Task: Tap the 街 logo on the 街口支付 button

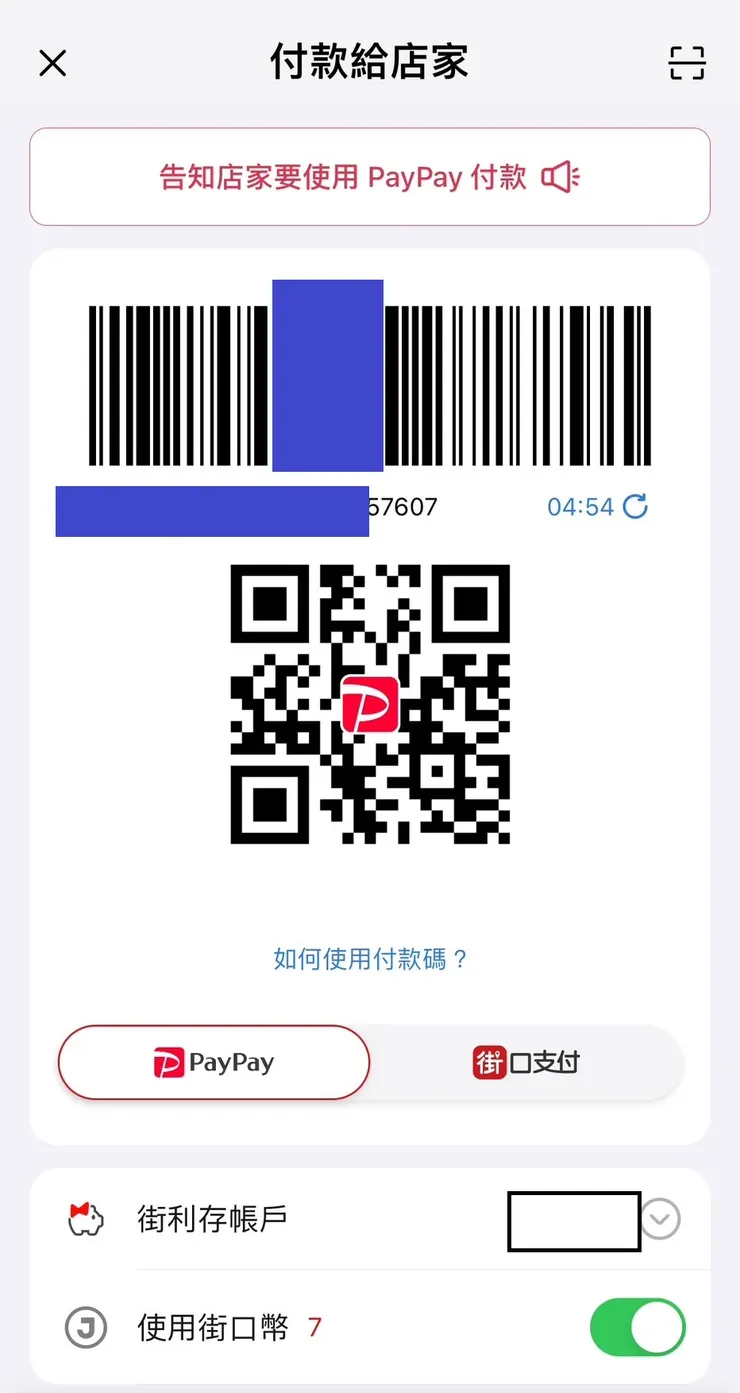Action: pyautogui.click(x=489, y=1063)
